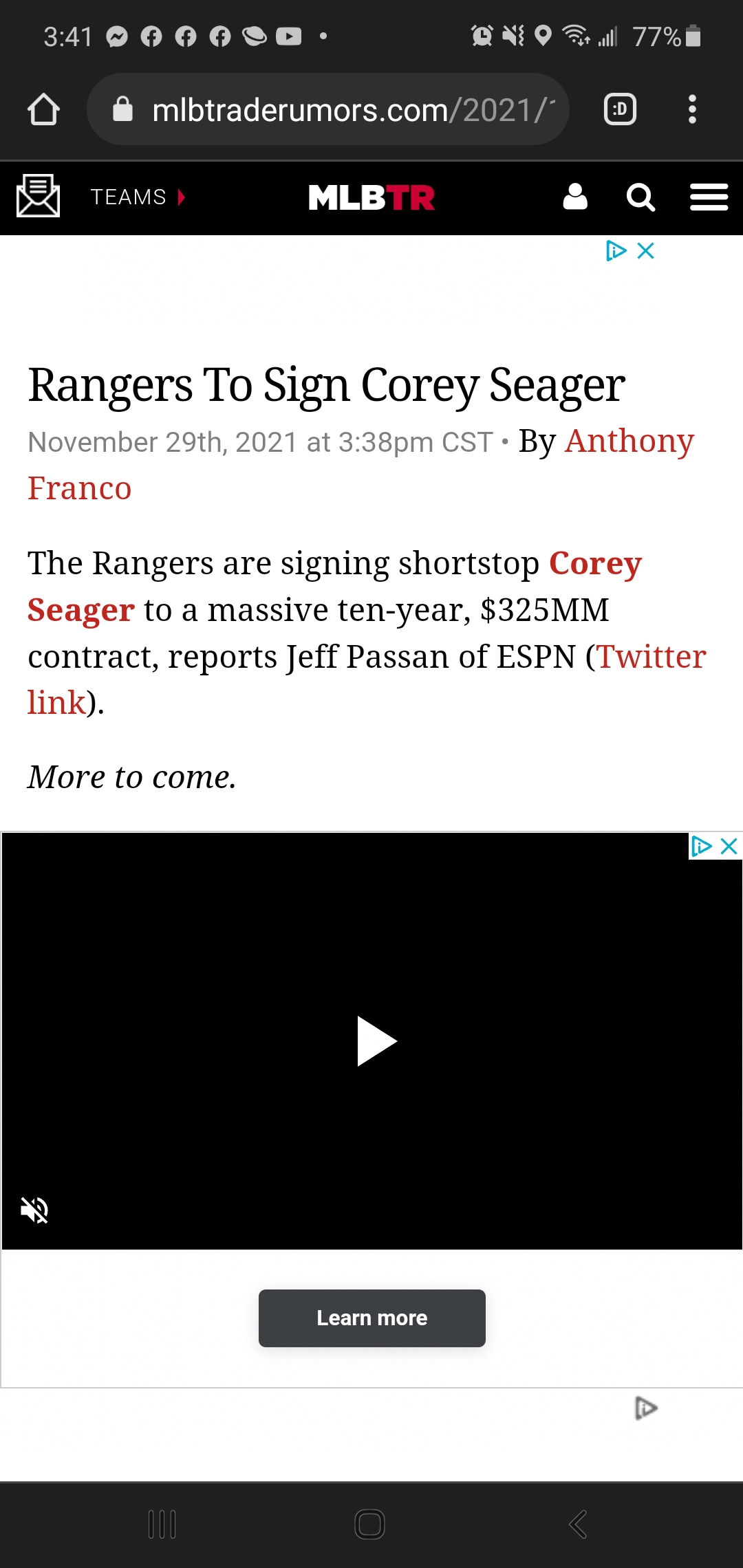Screen dimensions: 743x1568
Task: Go to browser home page
Action: (x=43, y=109)
